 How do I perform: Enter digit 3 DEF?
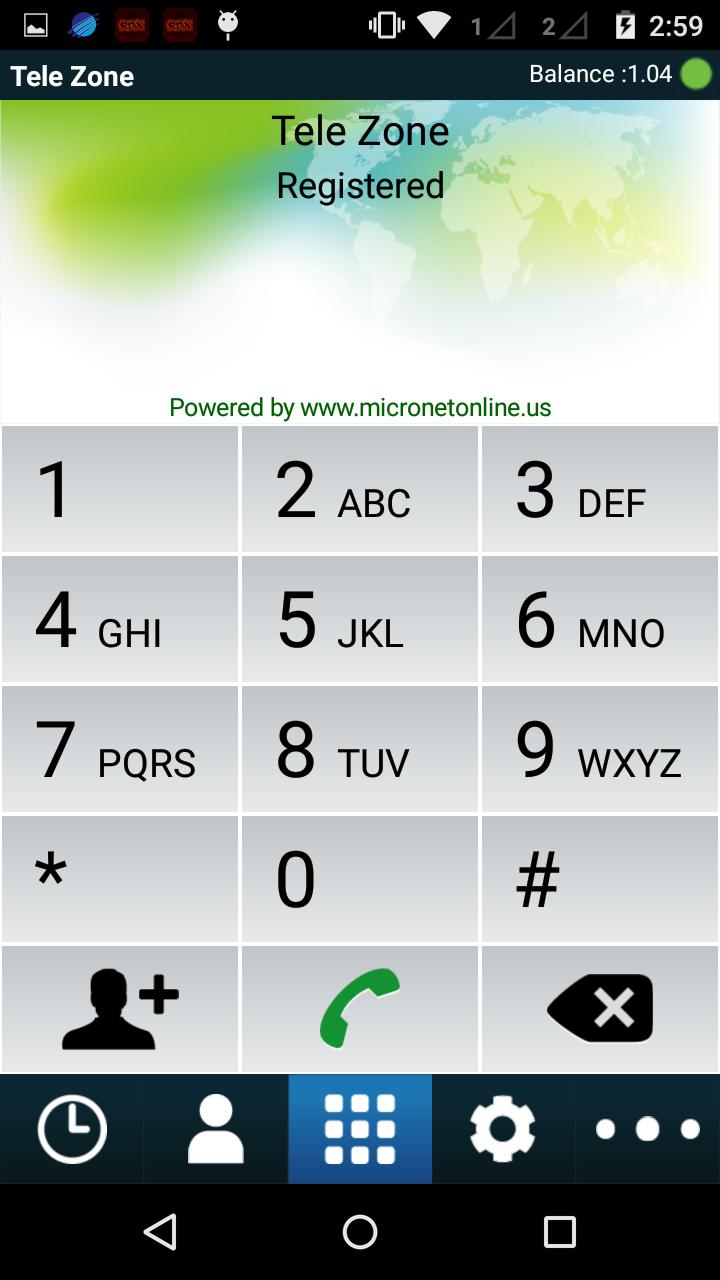click(x=600, y=490)
